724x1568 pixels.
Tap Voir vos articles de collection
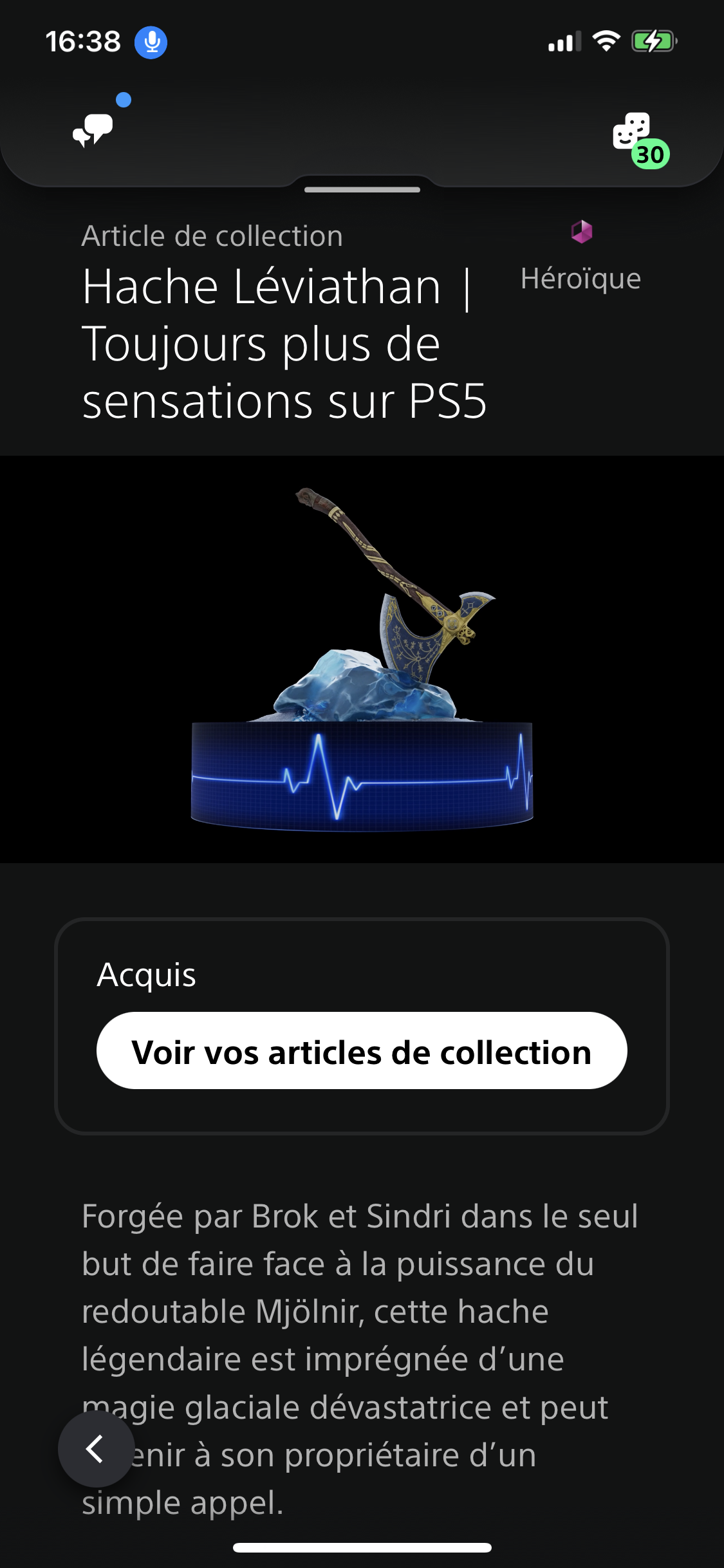pyautogui.click(x=362, y=1050)
